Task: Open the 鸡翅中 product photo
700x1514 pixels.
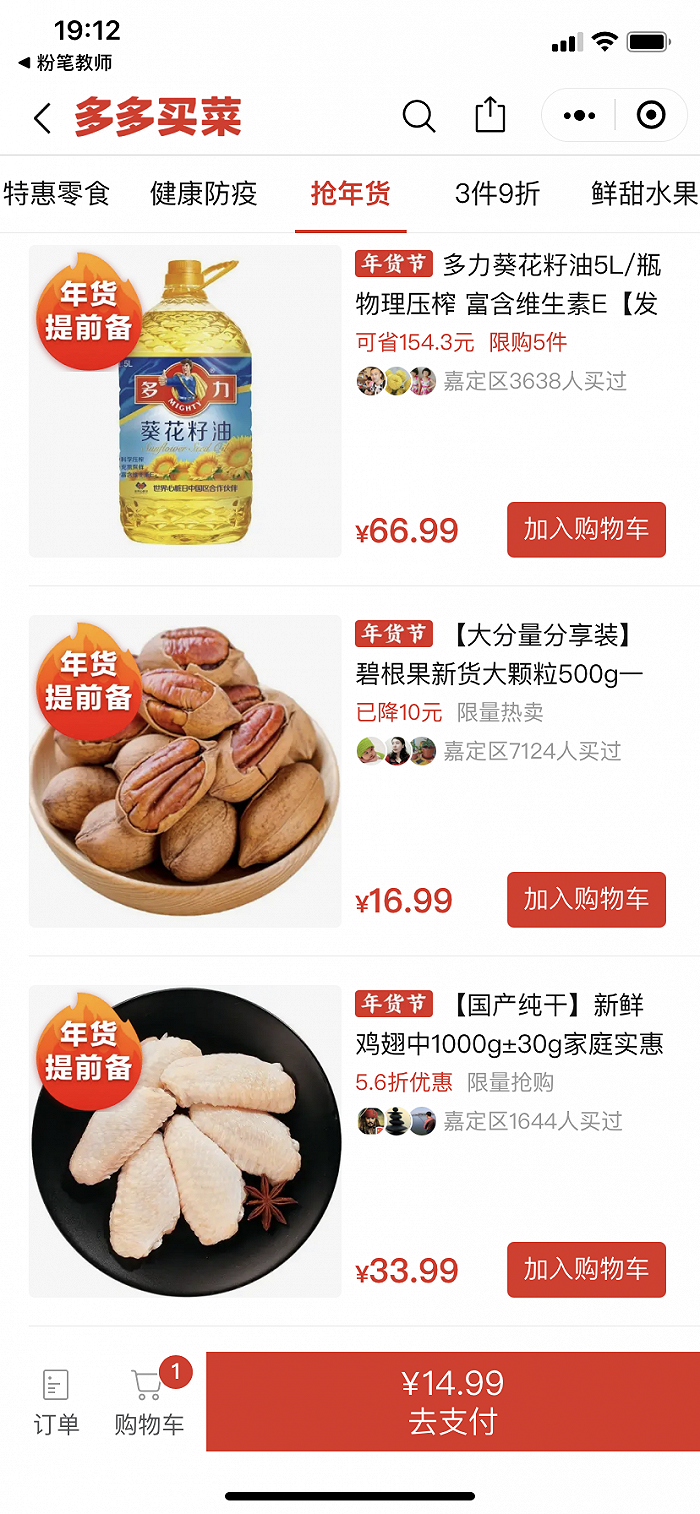Action: [185, 1141]
